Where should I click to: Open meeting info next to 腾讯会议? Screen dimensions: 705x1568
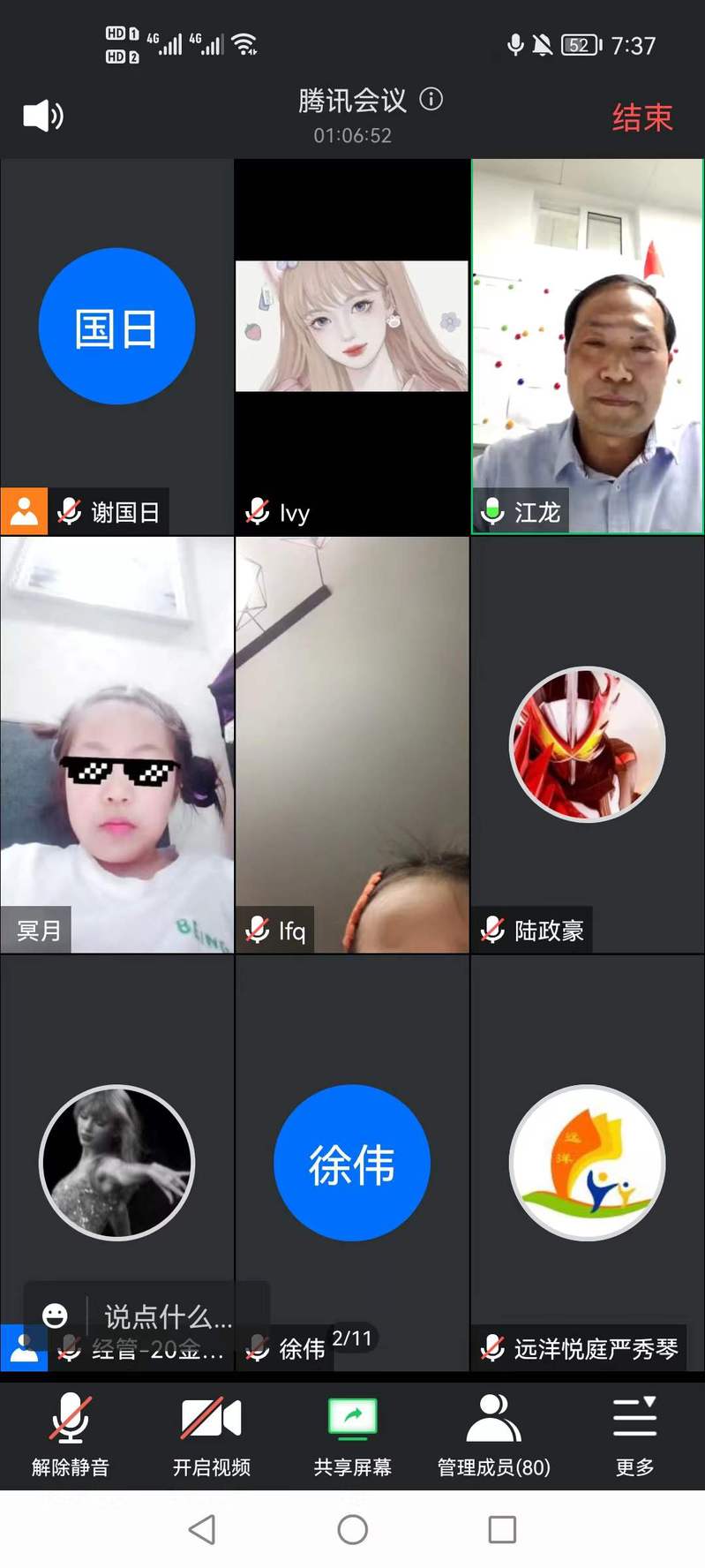pos(431,99)
